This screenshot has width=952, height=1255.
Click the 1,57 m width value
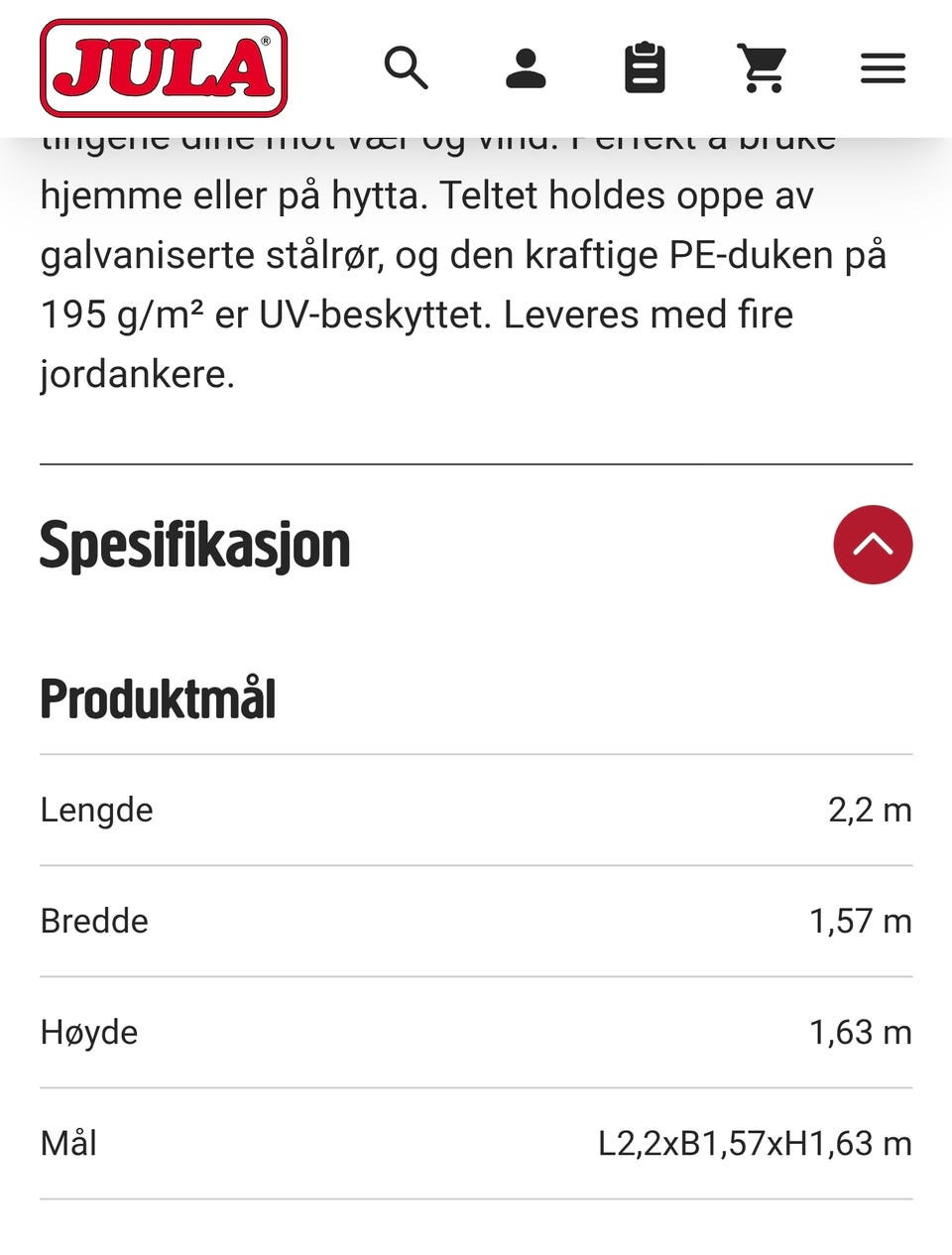[x=860, y=921]
